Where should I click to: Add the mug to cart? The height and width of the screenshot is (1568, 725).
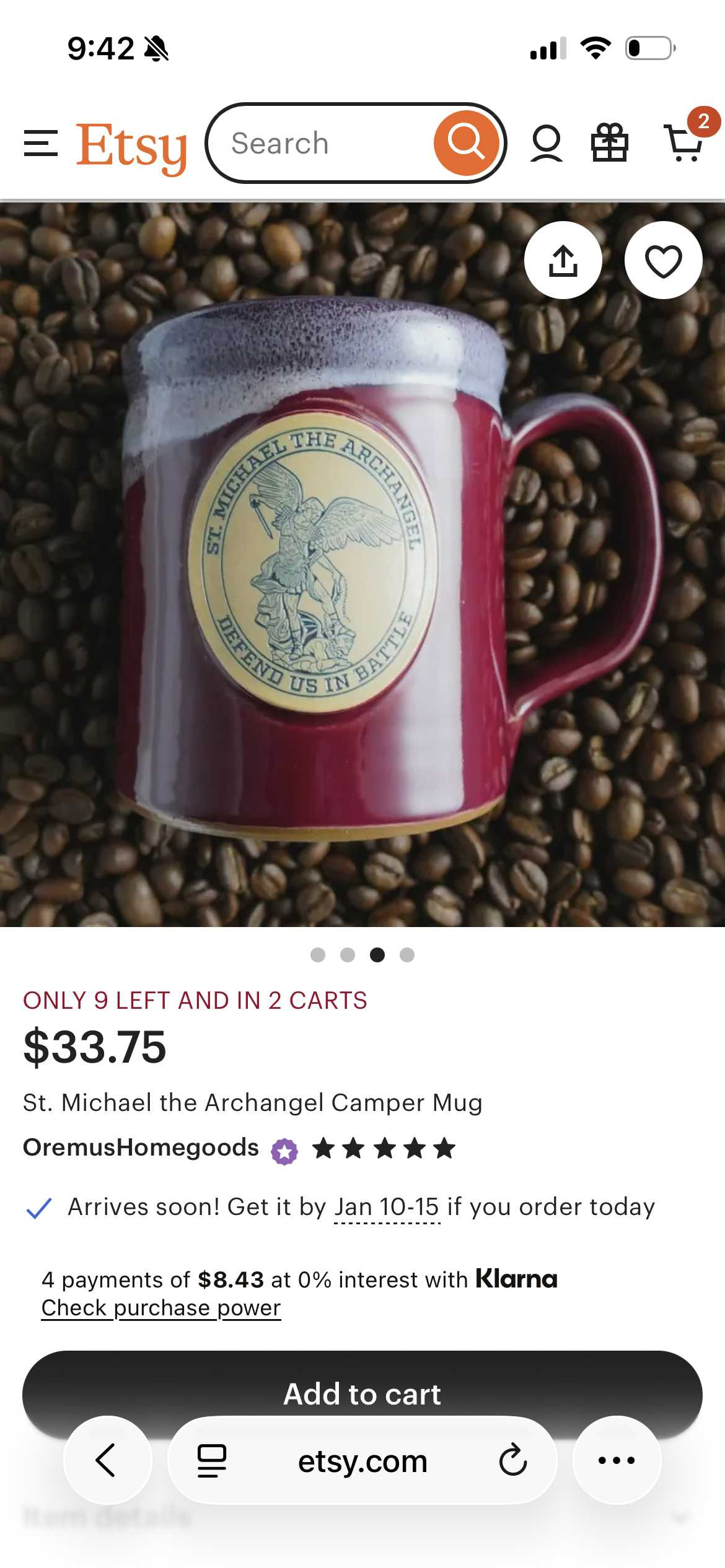tap(362, 1386)
